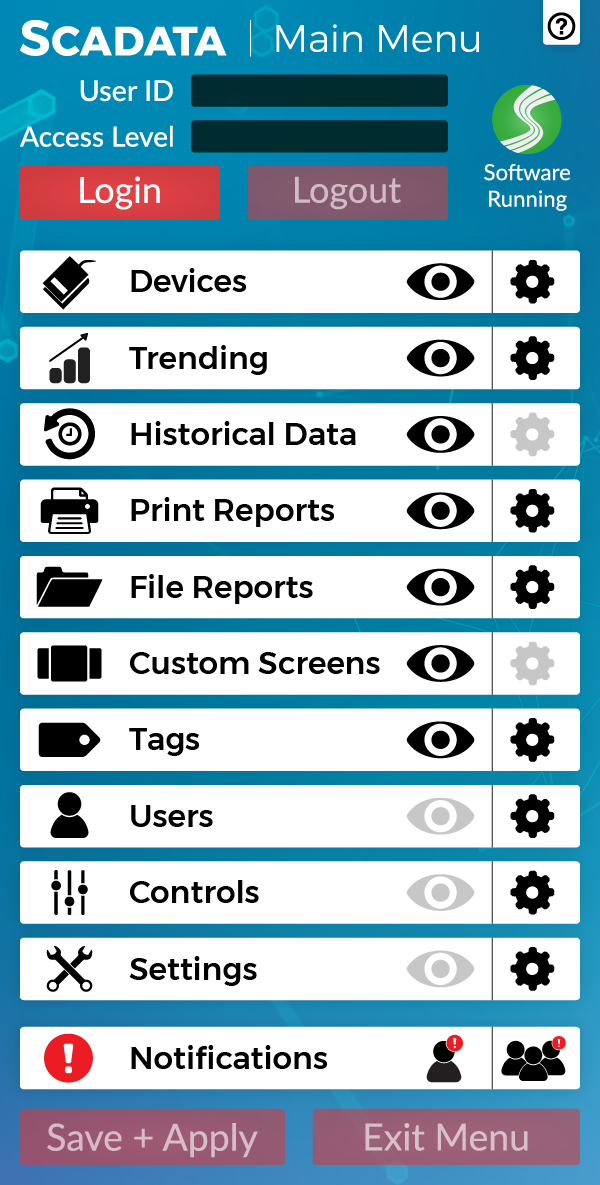View Custom Screens via eye icon
Screen dimensions: 600x1185
tap(441, 664)
